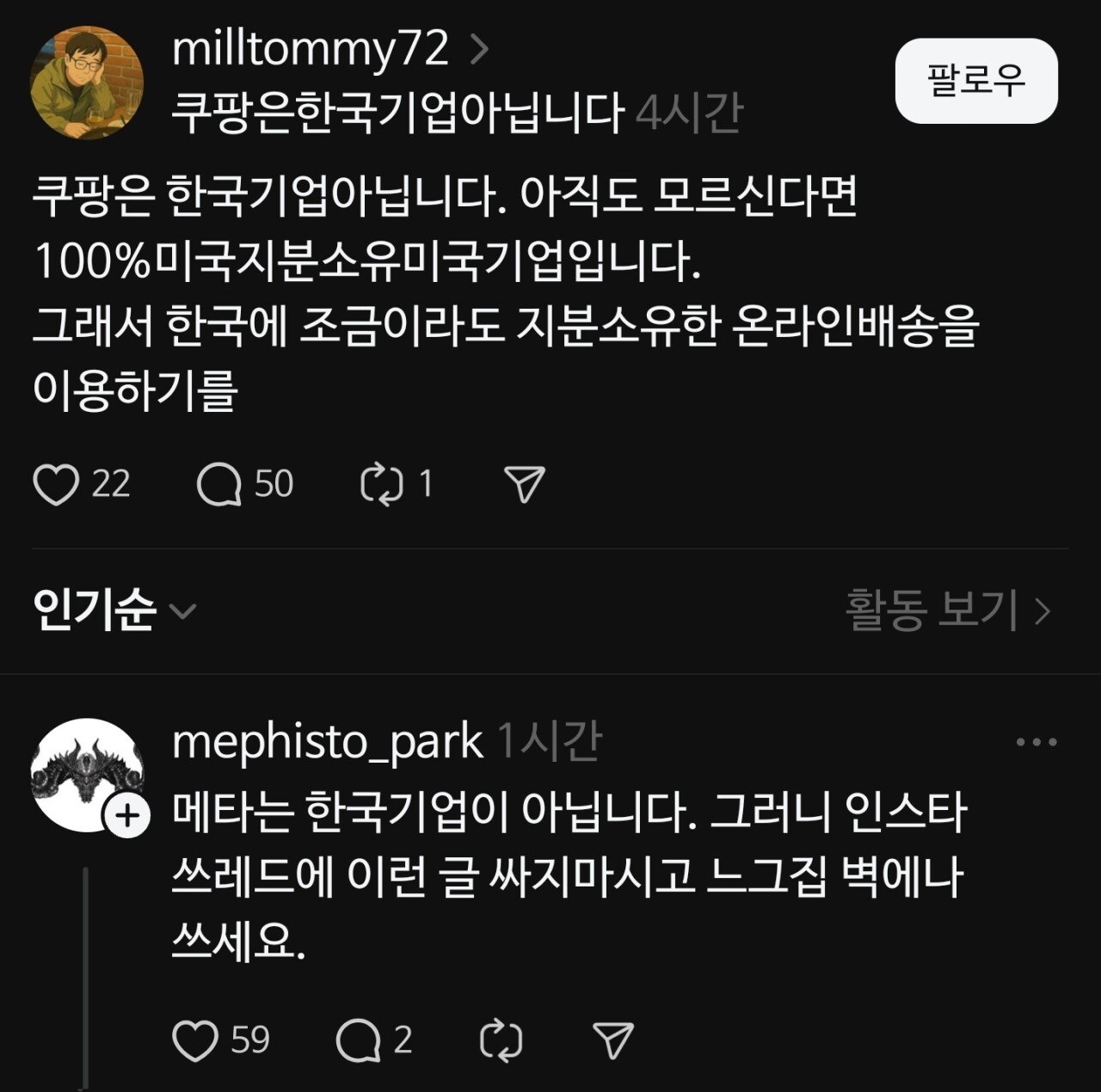View mephisto_park's profile from the username
The width and height of the screenshot is (1101, 1092).
[x=327, y=742]
